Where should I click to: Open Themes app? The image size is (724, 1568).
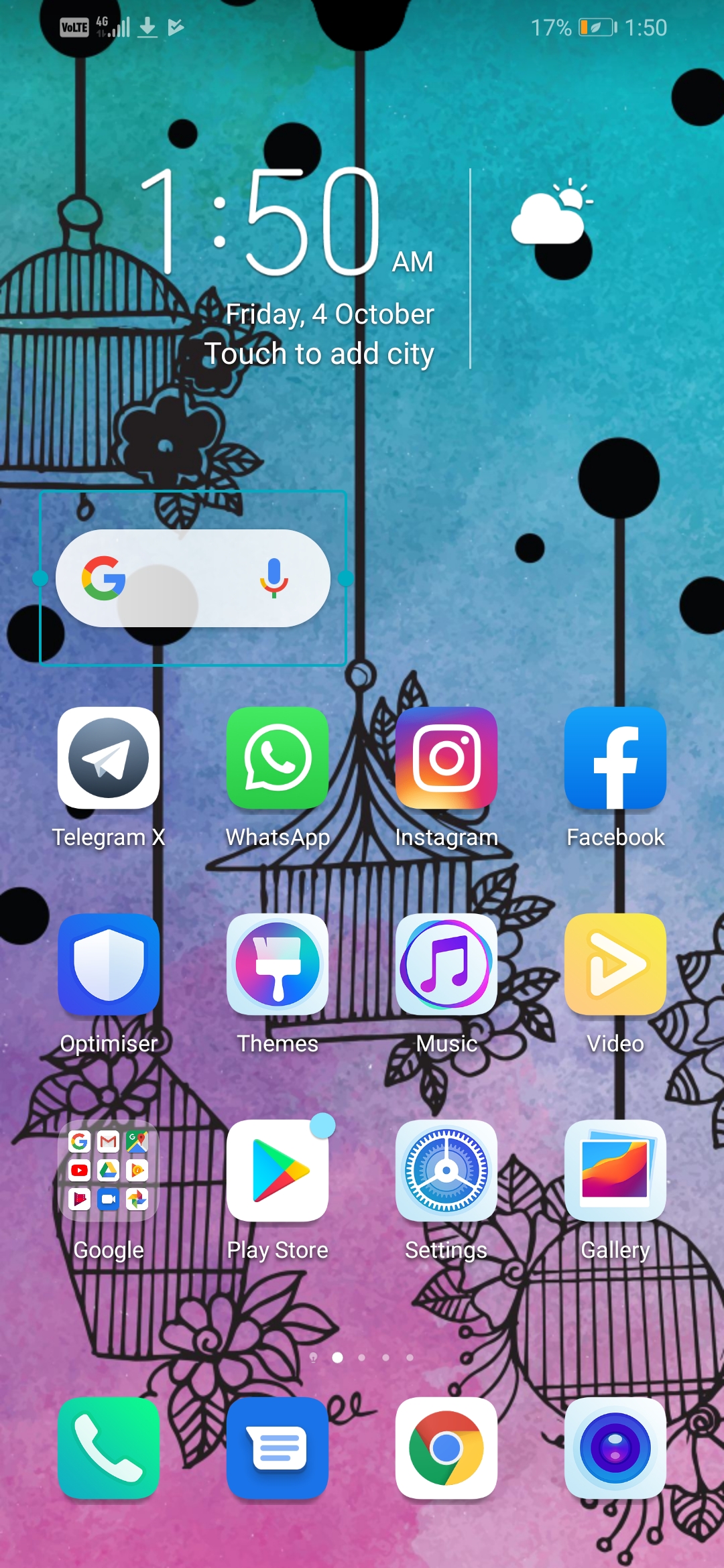[278, 965]
